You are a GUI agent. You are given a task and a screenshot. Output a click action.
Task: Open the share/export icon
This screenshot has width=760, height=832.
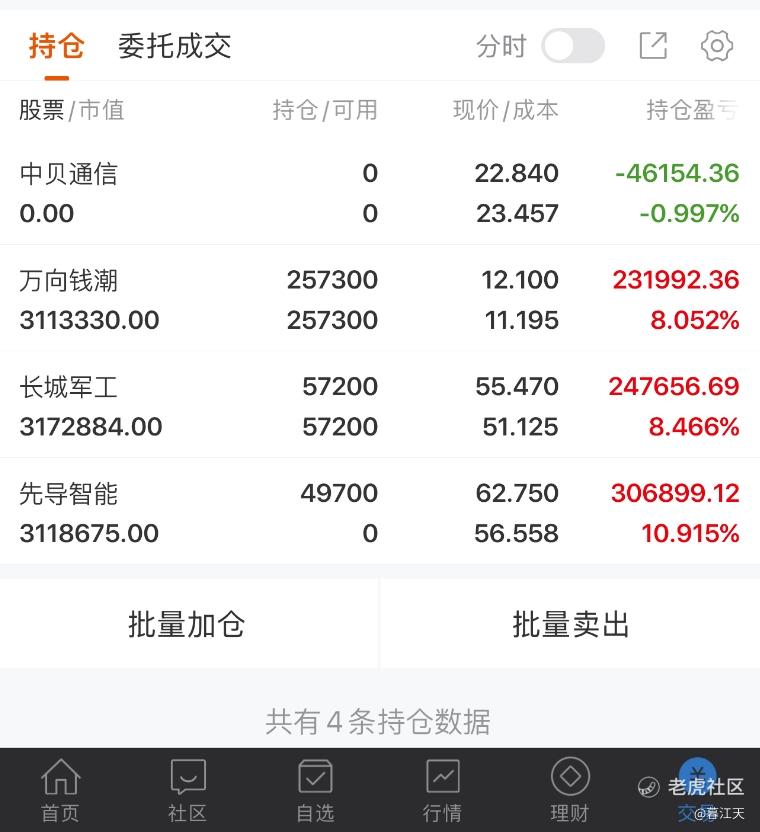pos(653,46)
